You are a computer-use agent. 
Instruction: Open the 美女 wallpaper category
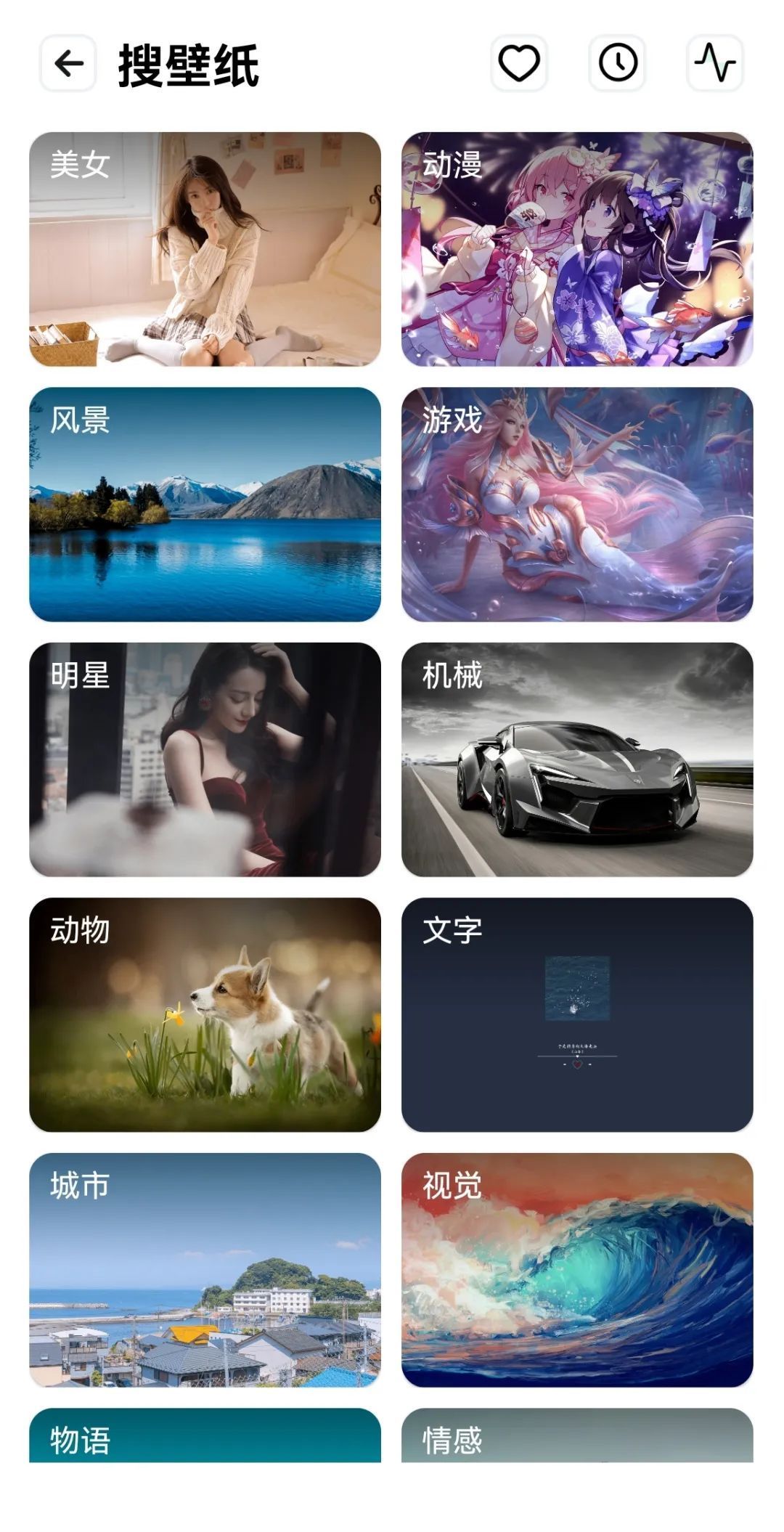pos(205,249)
